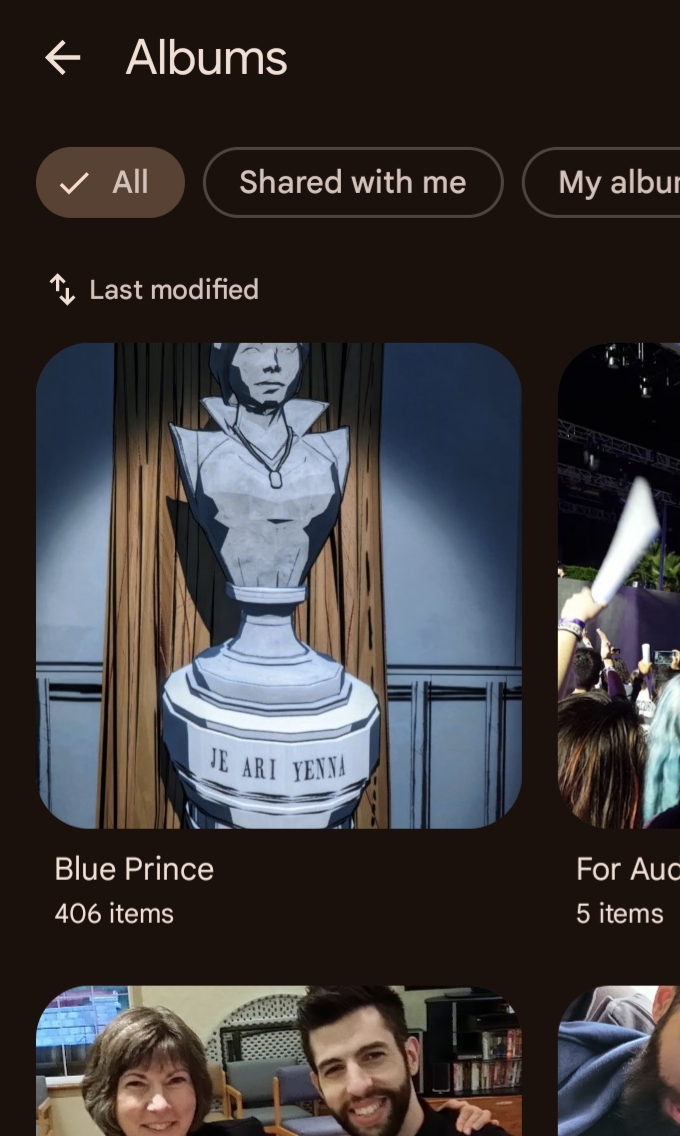The width and height of the screenshot is (680, 1136).
Task: Open the album with 5 items
Action: (x=620, y=585)
